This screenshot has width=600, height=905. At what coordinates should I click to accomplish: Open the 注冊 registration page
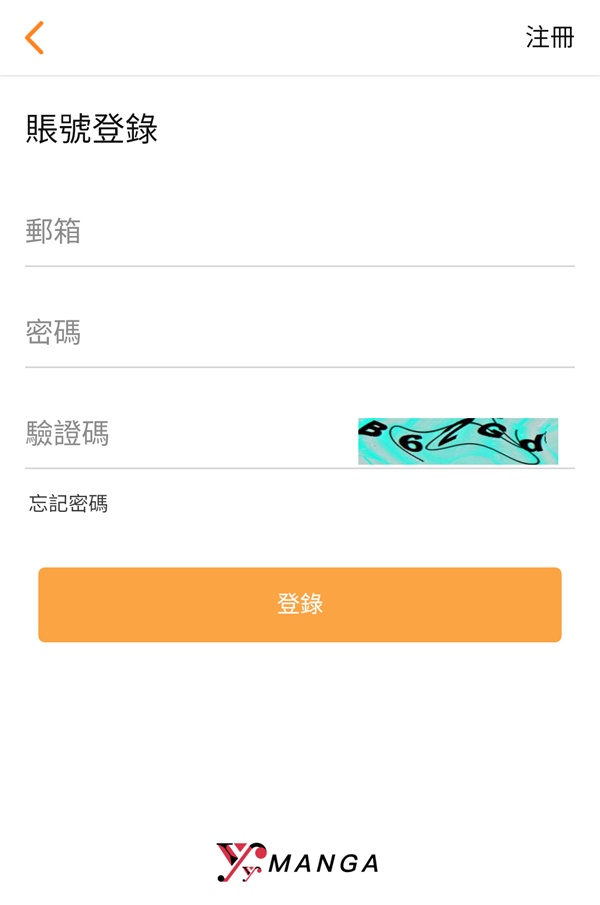[x=550, y=38]
